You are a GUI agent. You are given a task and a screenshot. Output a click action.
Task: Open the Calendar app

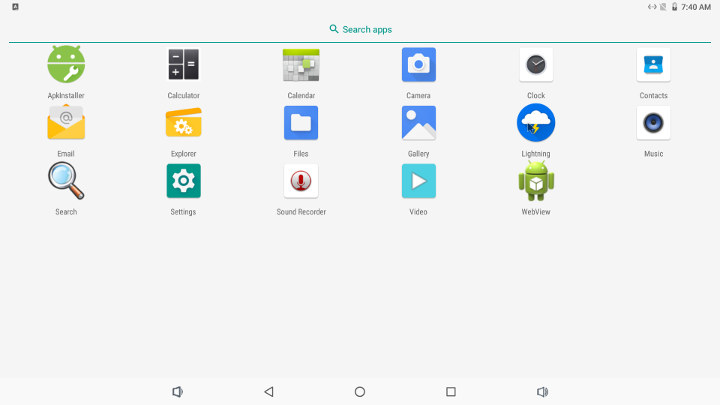tap(301, 65)
